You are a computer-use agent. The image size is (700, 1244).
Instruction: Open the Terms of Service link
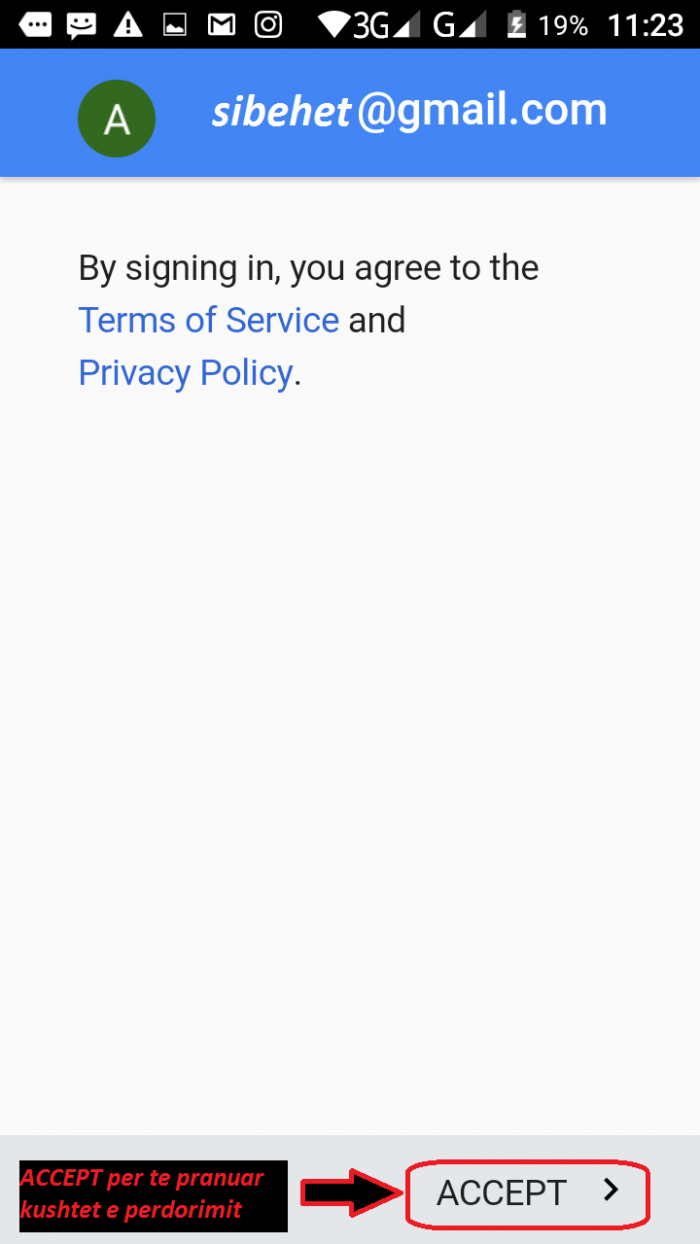click(x=208, y=320)
